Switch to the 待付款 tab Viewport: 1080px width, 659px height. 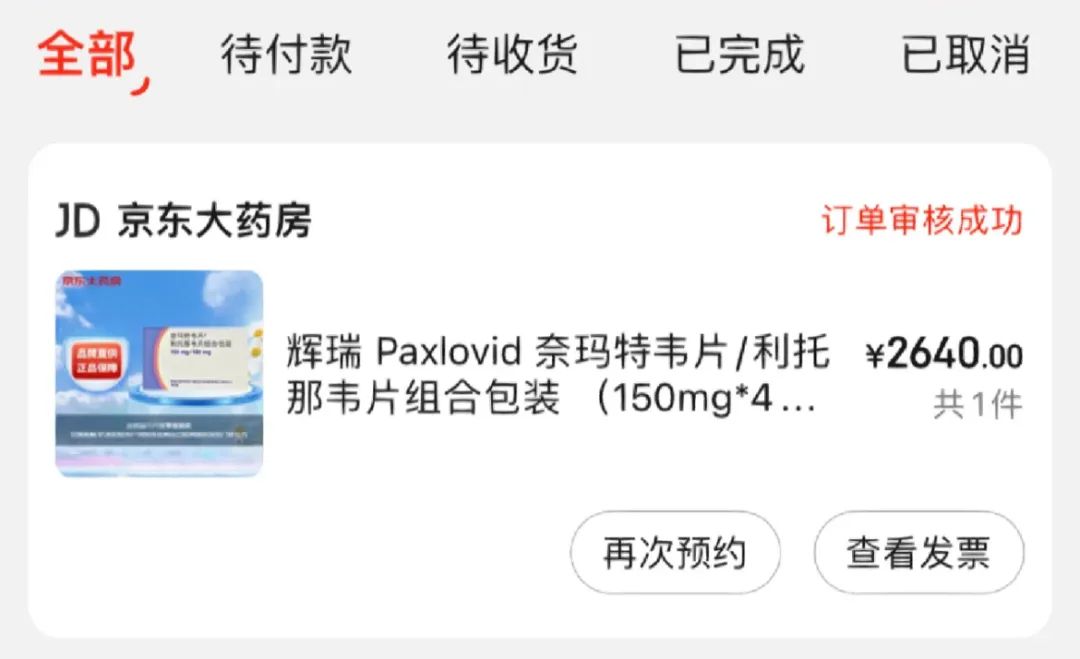[x=286, y=54]
